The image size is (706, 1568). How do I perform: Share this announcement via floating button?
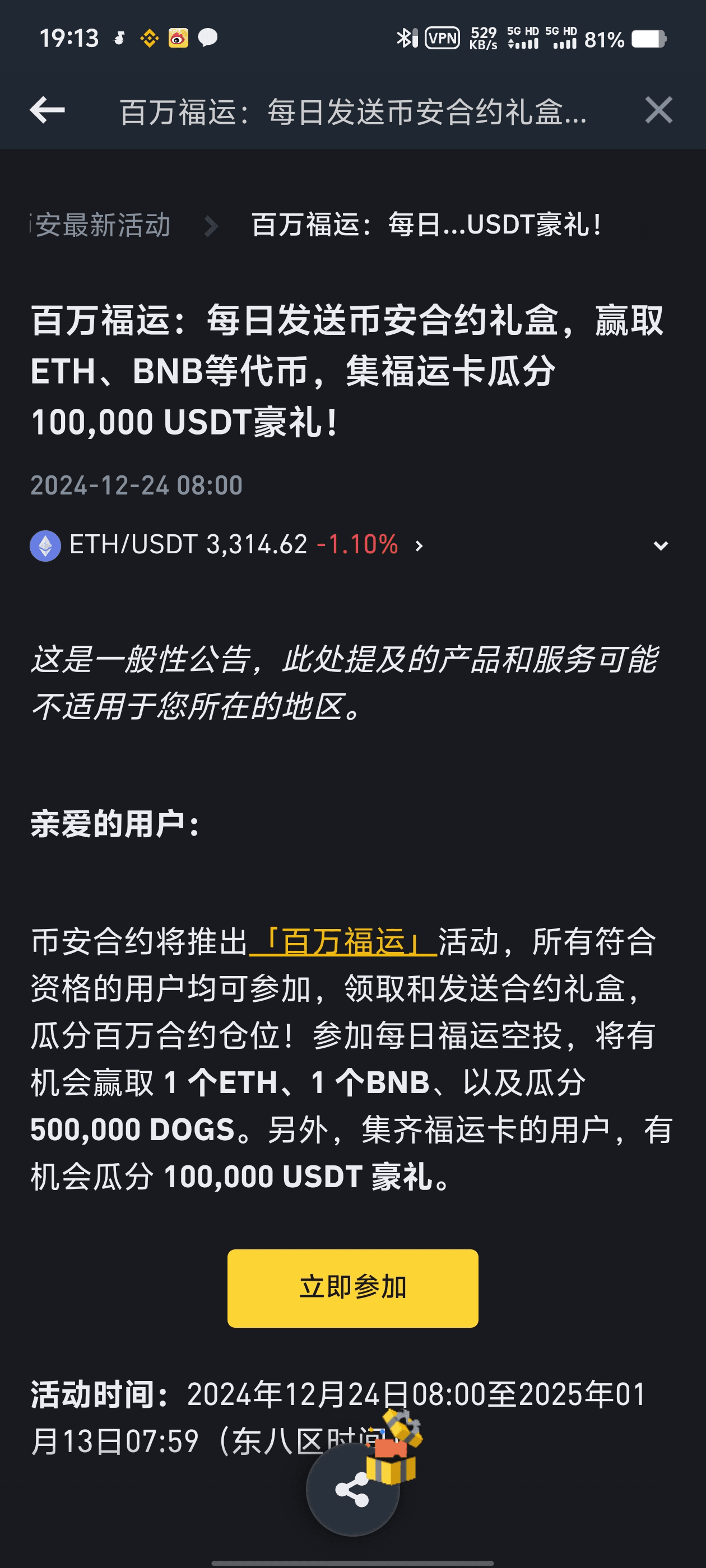(x=352, y=1490)
